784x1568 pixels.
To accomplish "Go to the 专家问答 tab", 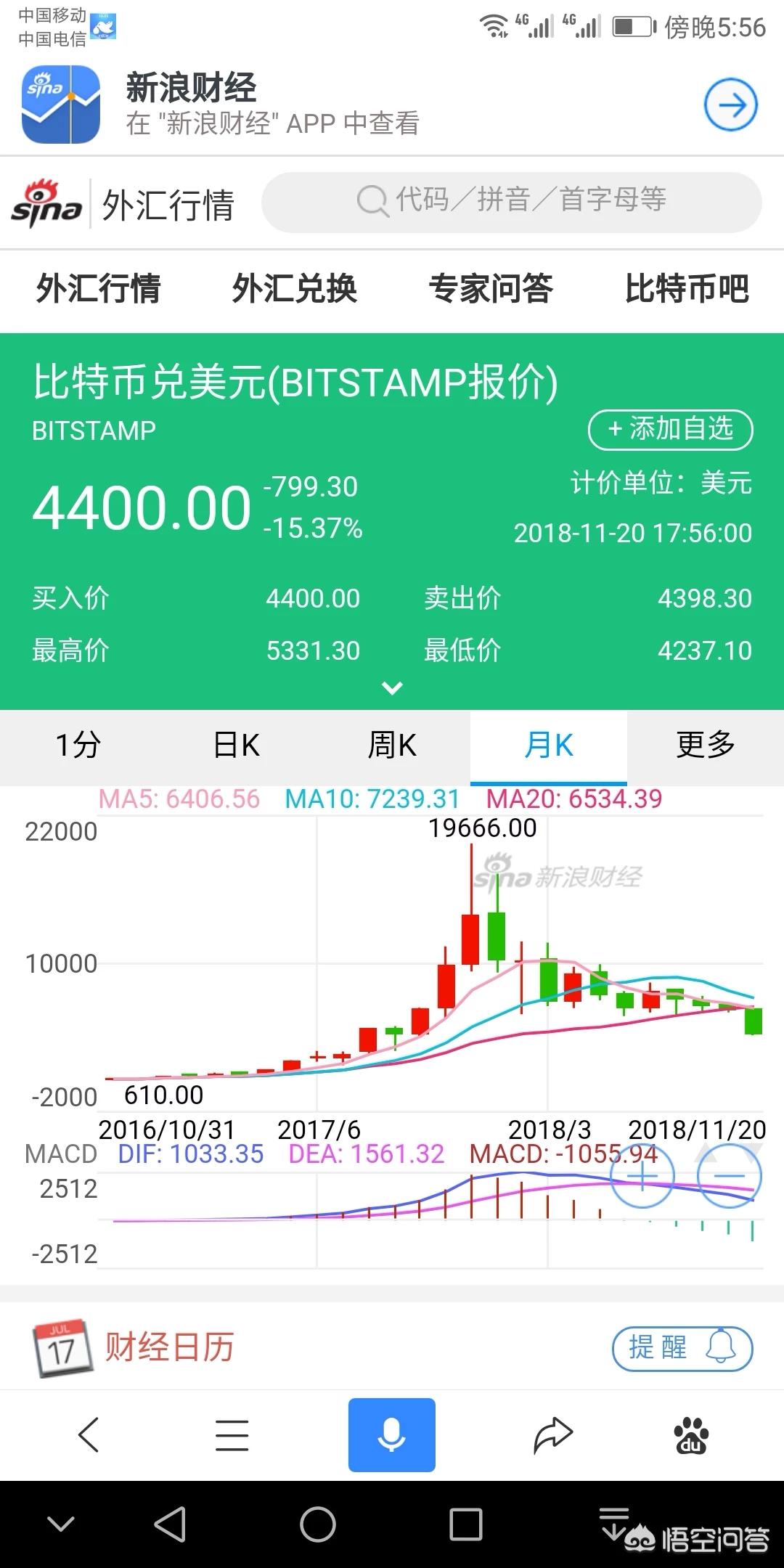I will click(x=491, y=288).
